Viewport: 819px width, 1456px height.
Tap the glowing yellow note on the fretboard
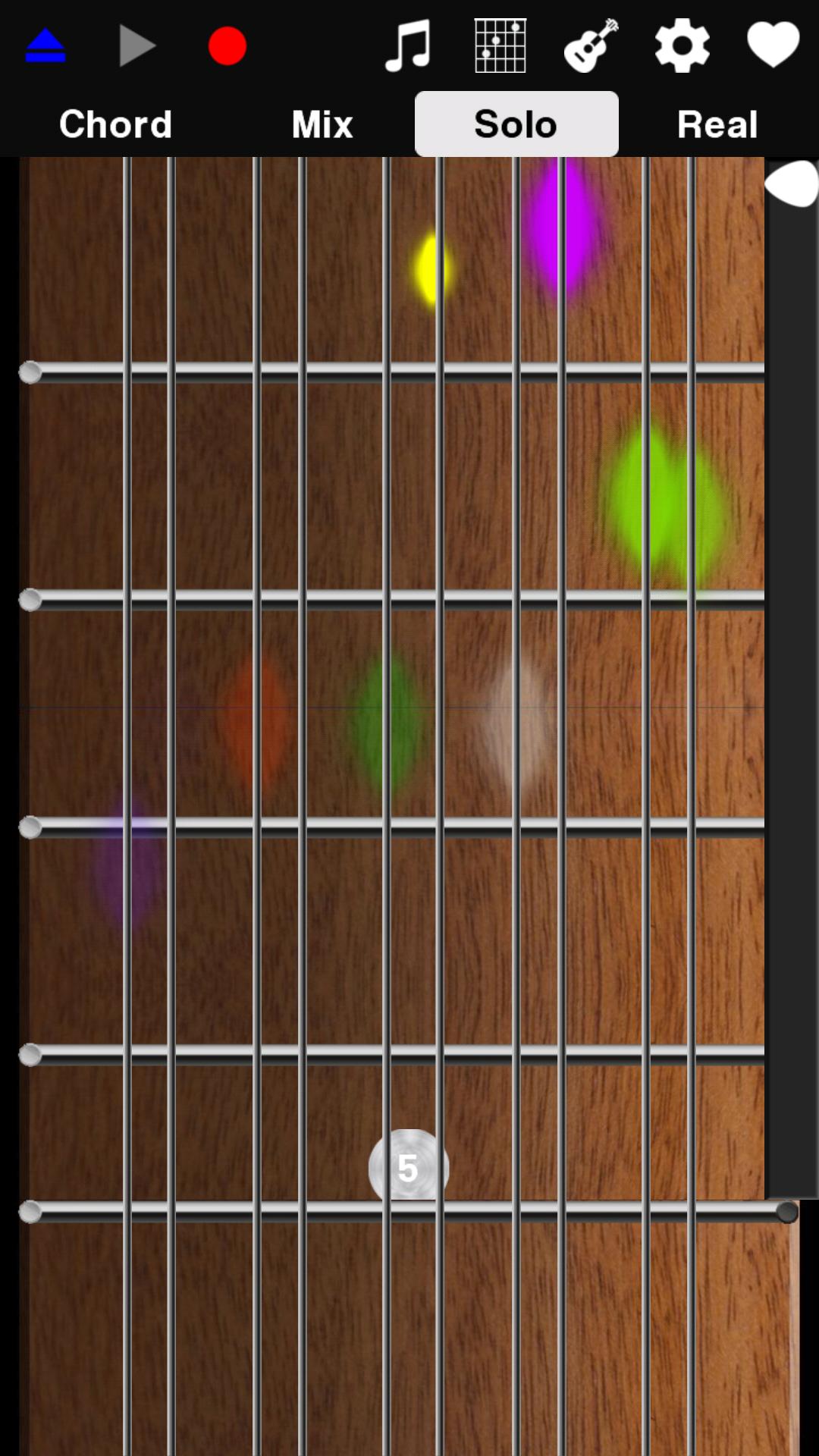(x=430, y=269)
